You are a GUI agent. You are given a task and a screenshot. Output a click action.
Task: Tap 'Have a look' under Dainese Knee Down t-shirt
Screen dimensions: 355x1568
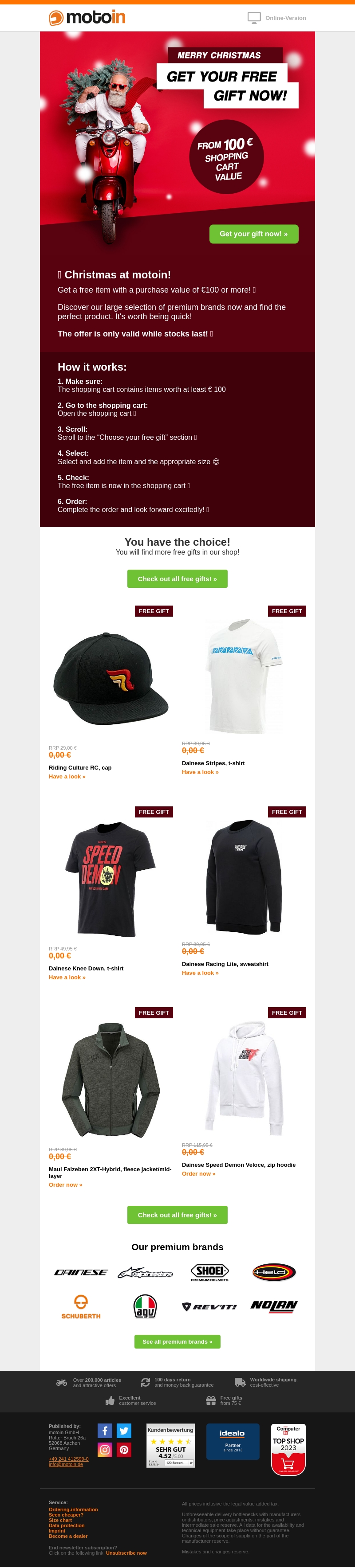pyautogui.click(x=67, y=977)
